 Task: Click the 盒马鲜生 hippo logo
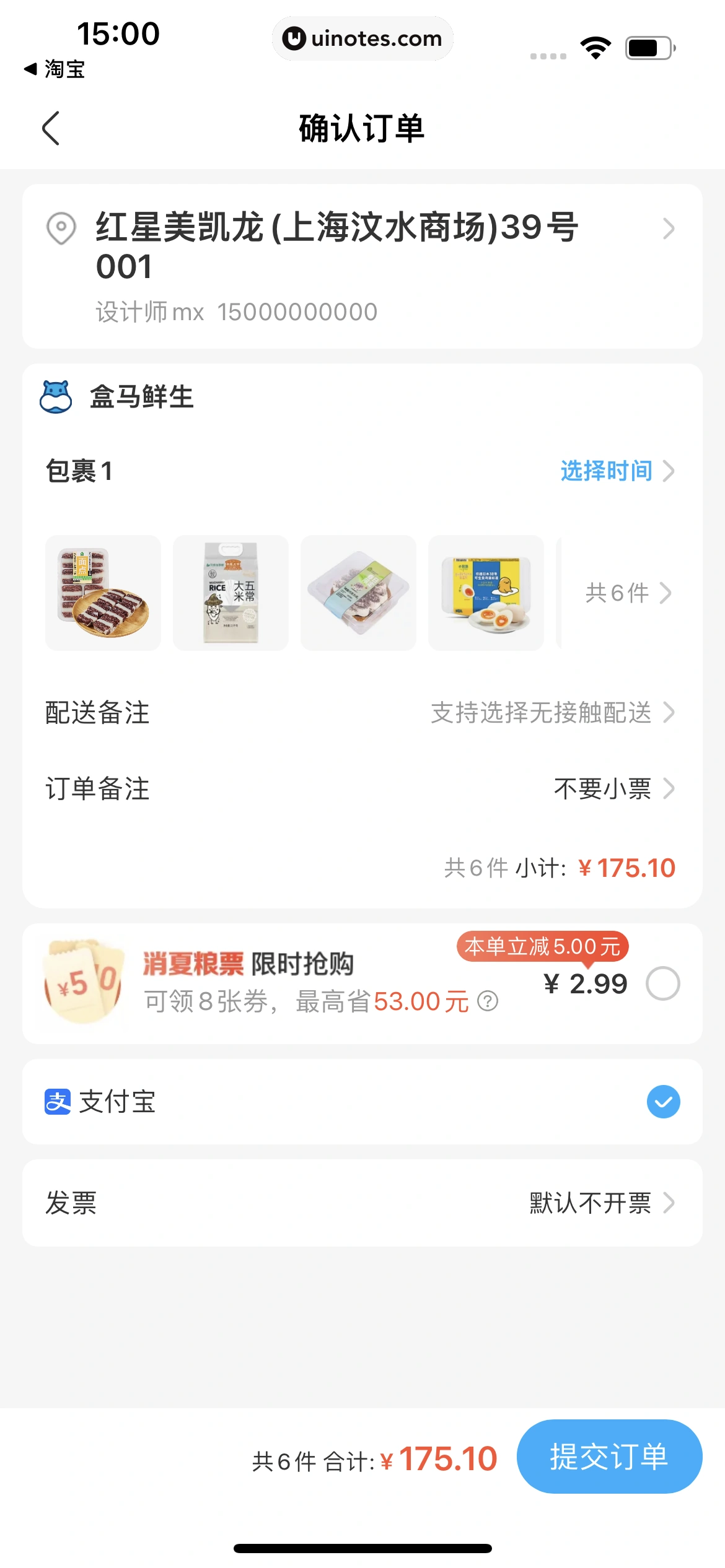(x=56, y=397)
